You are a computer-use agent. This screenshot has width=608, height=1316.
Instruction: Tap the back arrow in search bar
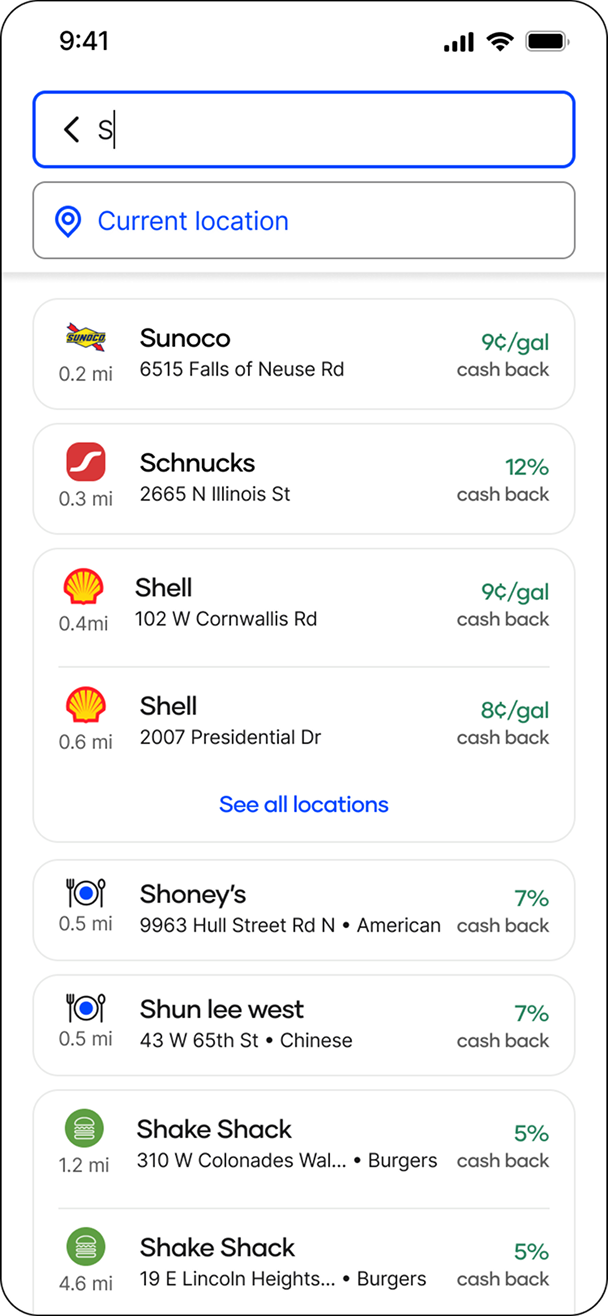pos(71,129)
